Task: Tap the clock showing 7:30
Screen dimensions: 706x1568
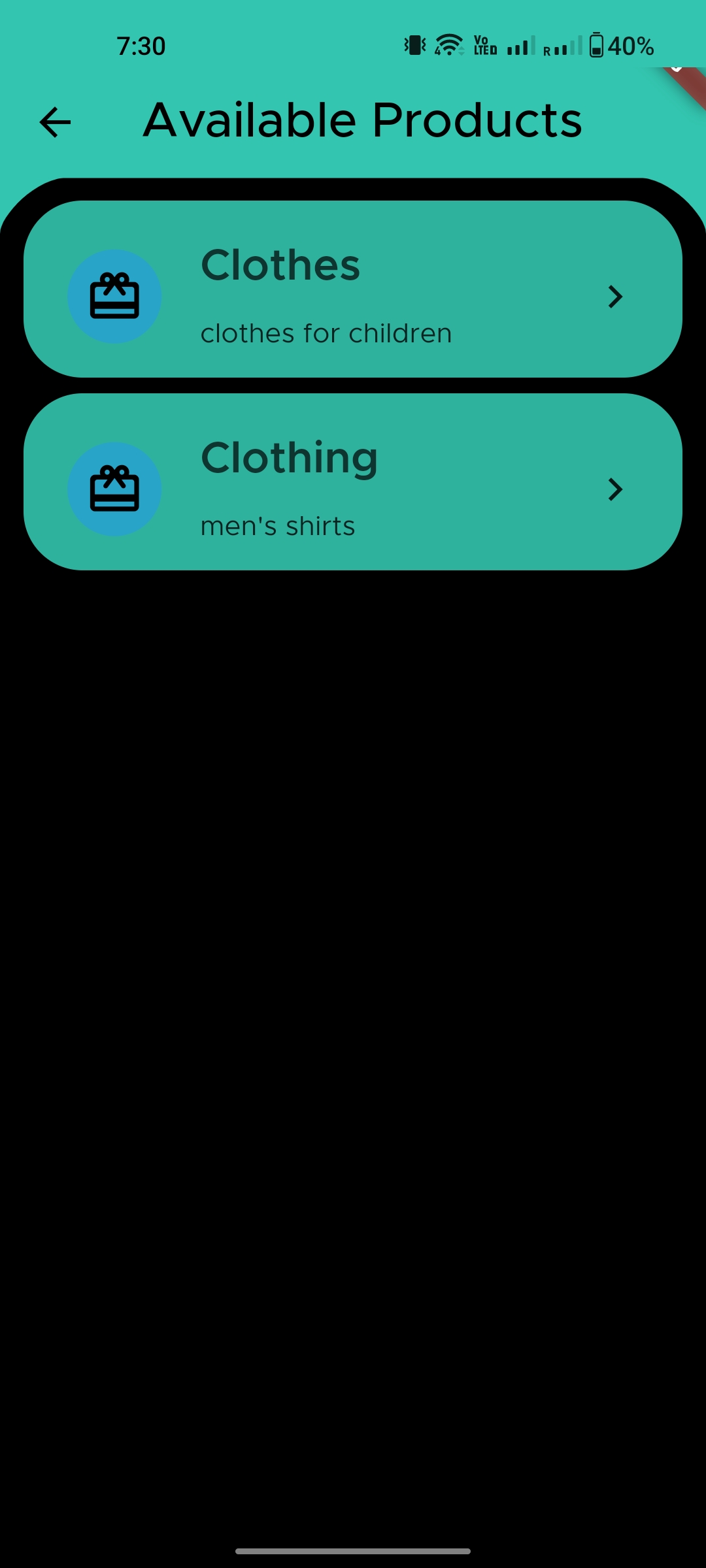Action: click(x=139, y=46)
